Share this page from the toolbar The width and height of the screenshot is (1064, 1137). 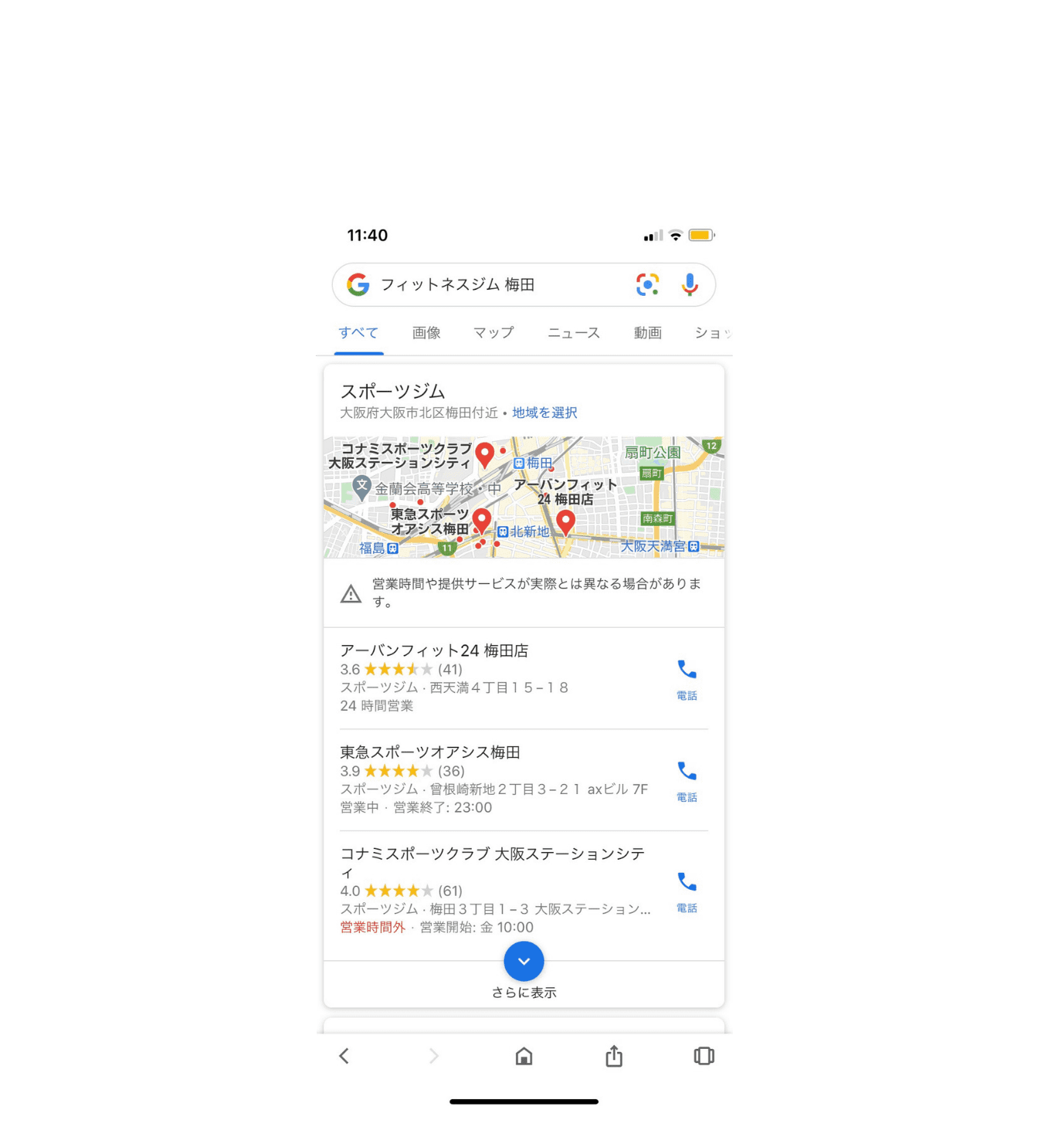tap(614, 1056)
